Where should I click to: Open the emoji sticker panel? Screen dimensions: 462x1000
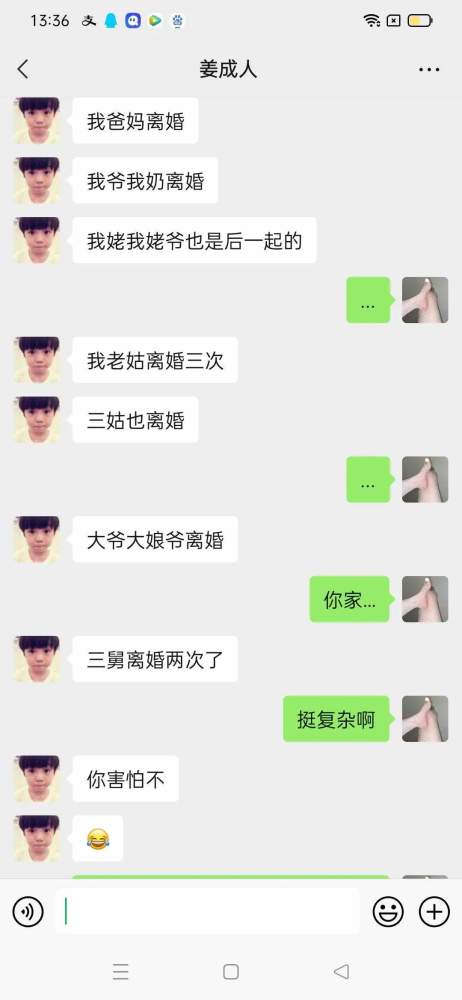(x=388, y=912)
